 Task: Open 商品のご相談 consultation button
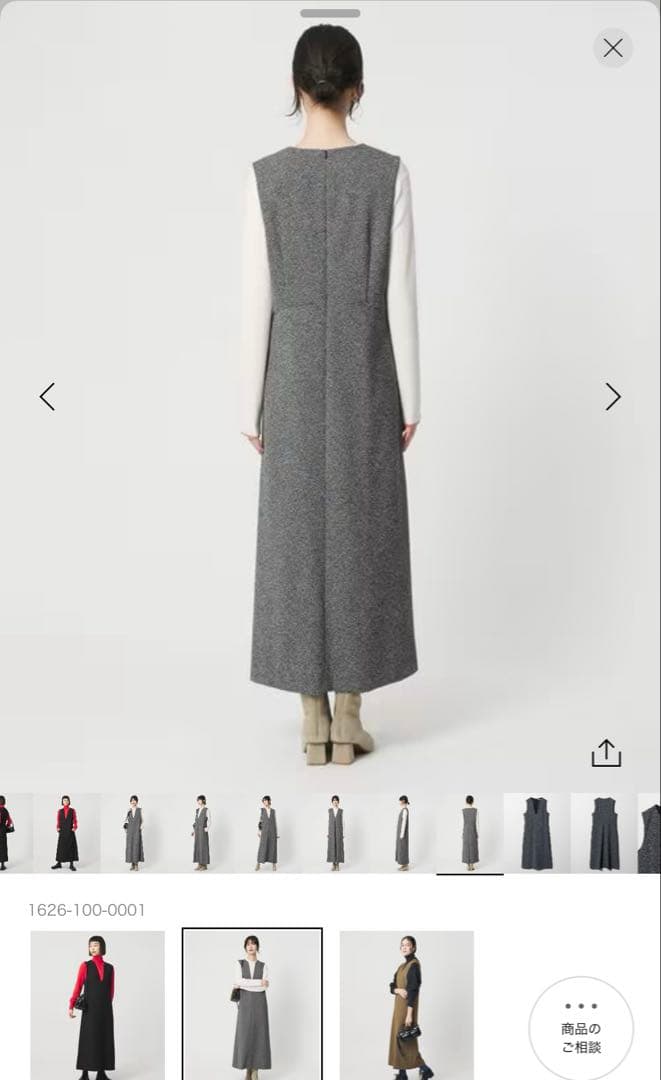[581, 1028]
